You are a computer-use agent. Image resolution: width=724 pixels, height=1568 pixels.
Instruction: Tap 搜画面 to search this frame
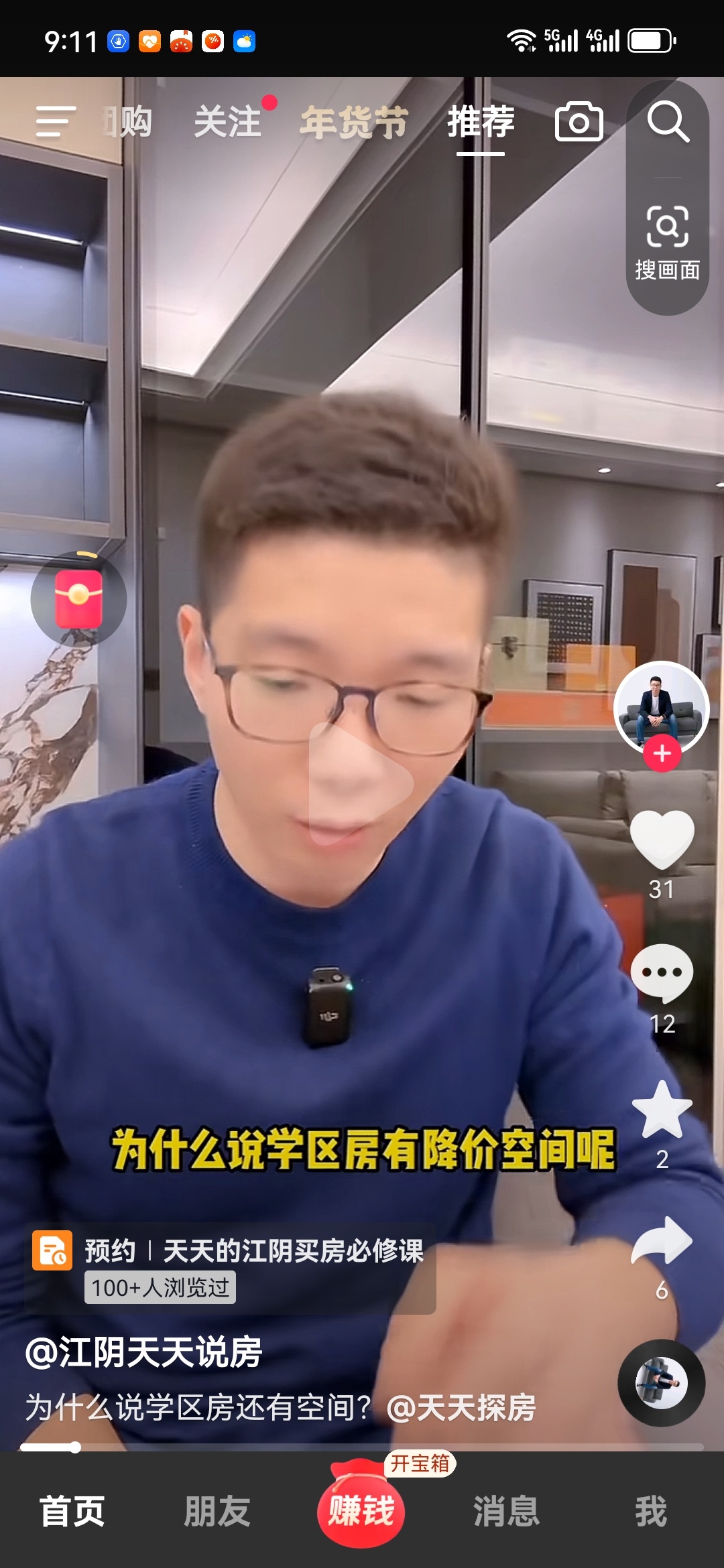click(x=668, y=243)
